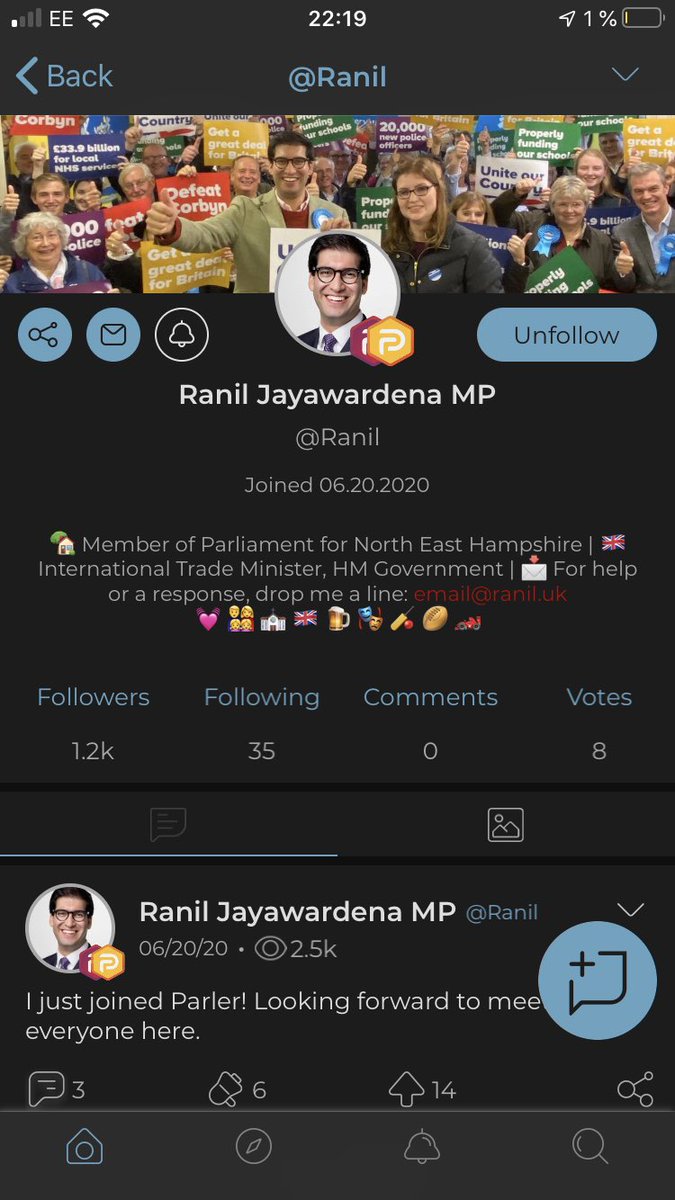The image size is (675, 1200).
Task: Open the Discover compass tab
Action: click(253, 1147)
